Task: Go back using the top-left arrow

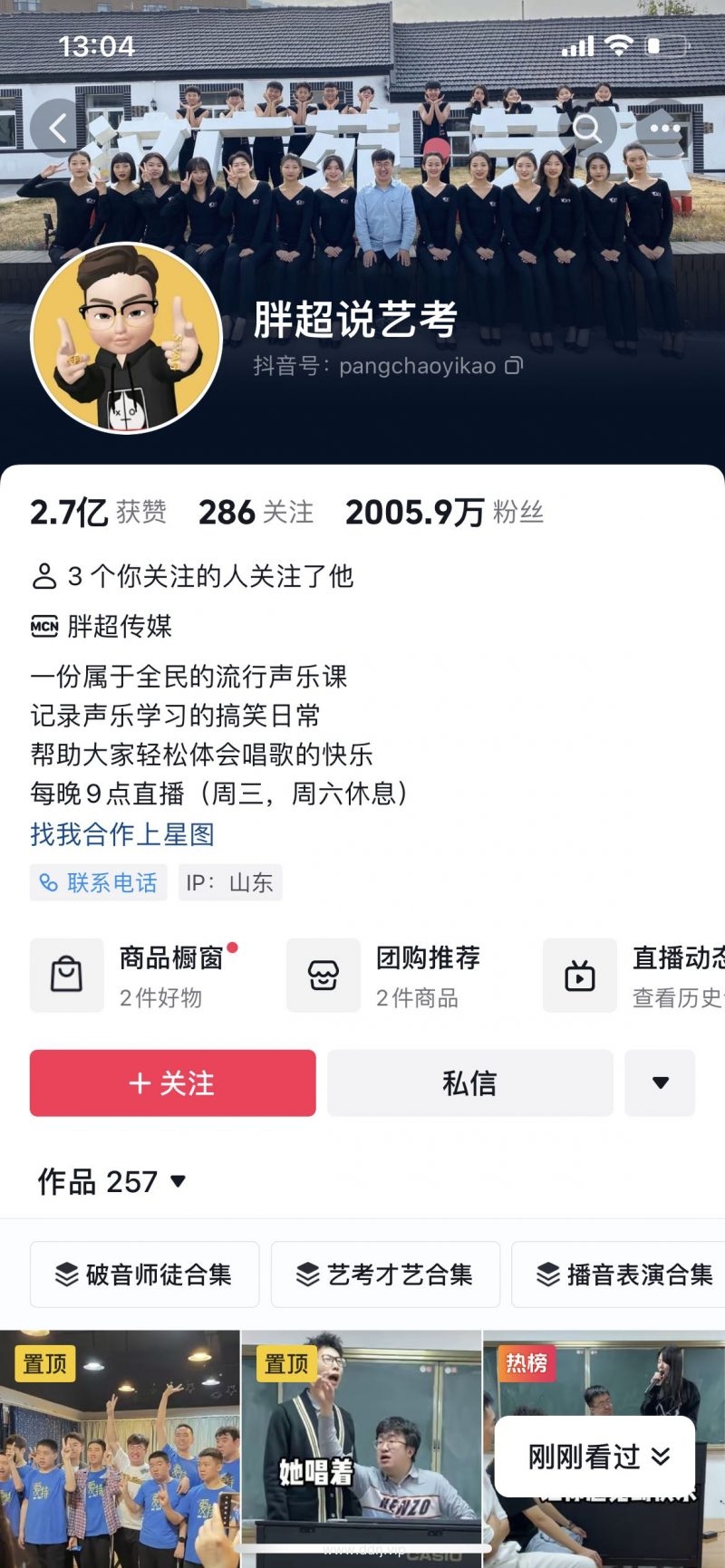Action: coord(58,129)
